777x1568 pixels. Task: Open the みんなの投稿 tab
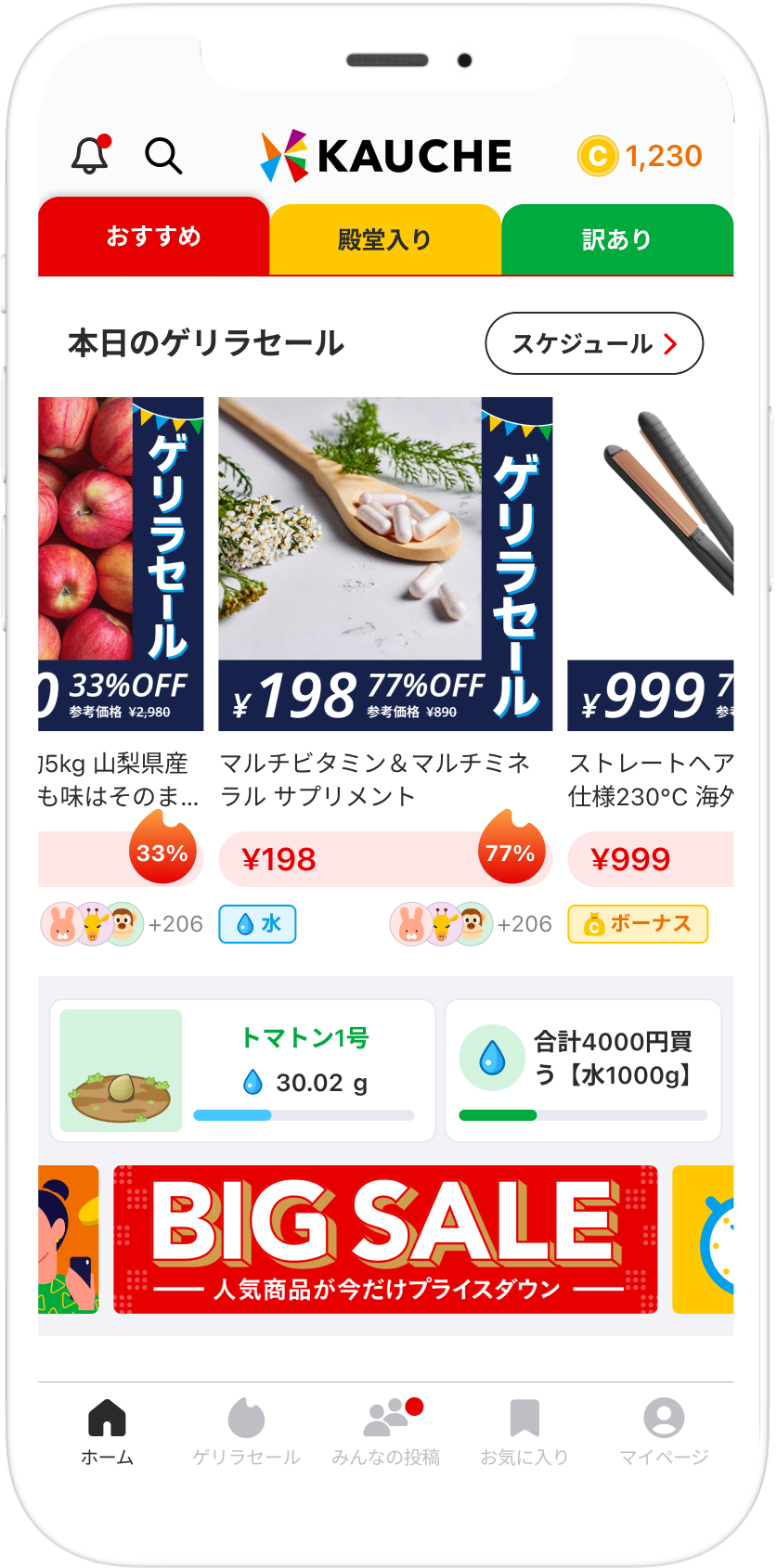(x=385, y=1432)
